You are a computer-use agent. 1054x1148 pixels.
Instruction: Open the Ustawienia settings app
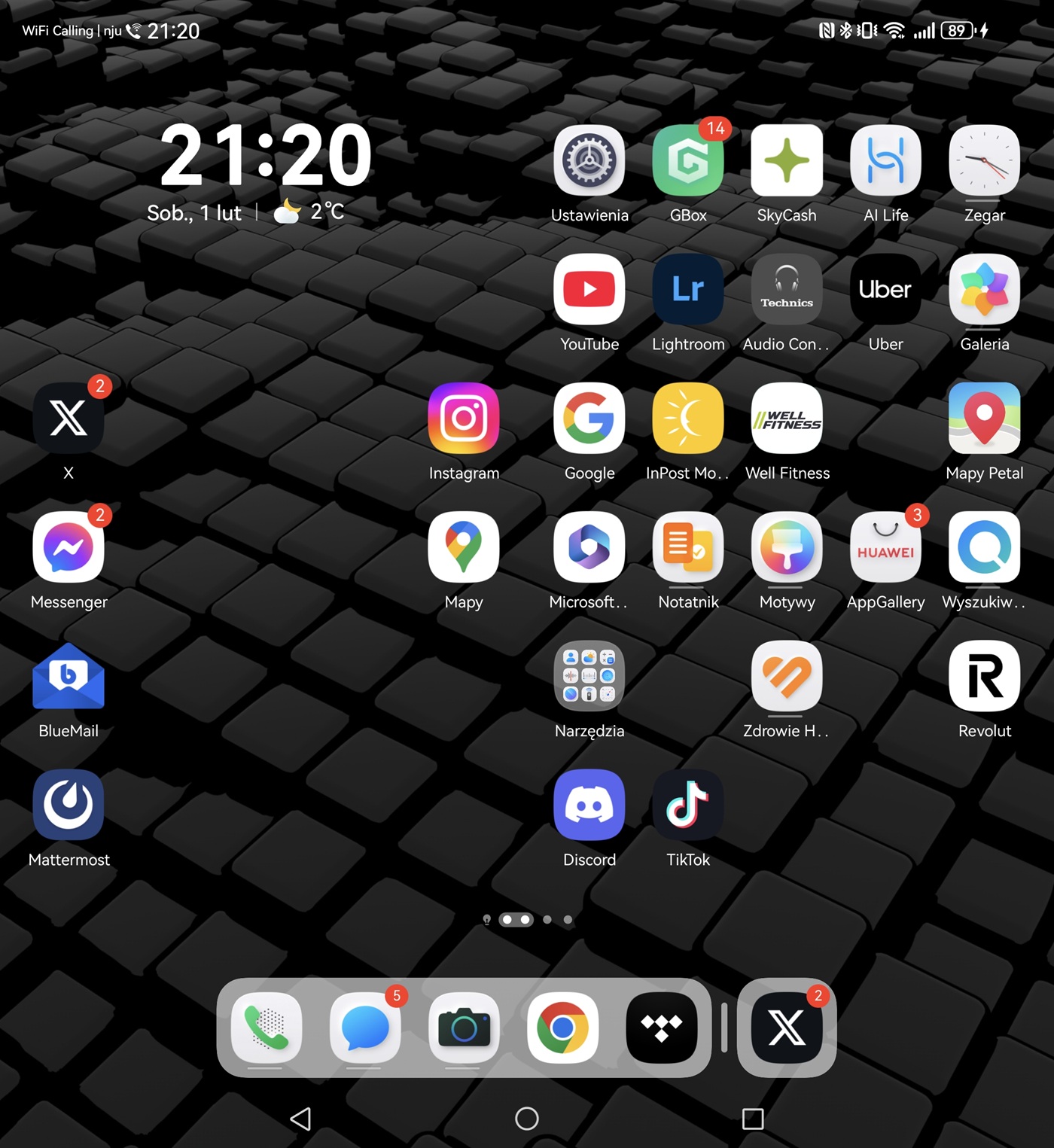pyautogui.click(x=589, y=160)
